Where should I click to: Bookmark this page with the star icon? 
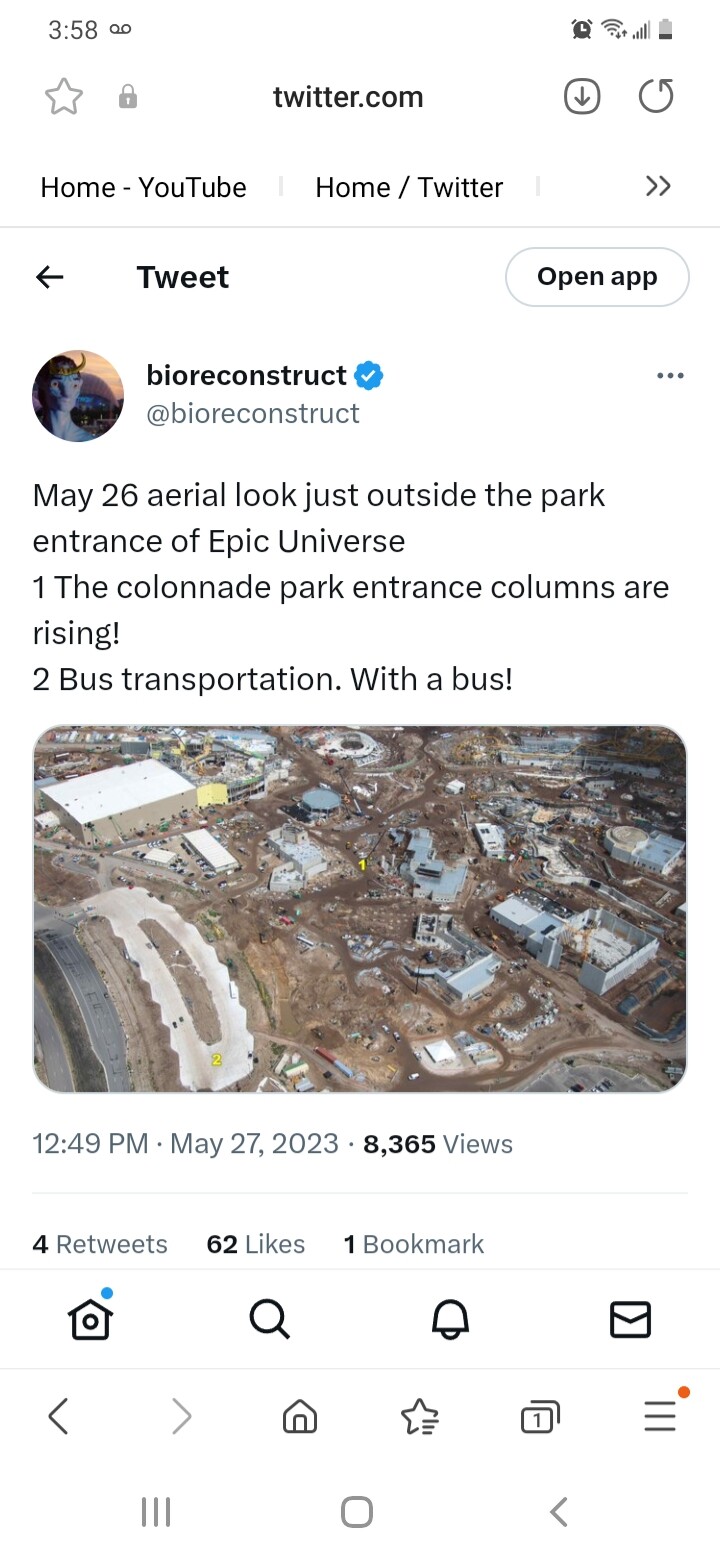coord(64,97)
